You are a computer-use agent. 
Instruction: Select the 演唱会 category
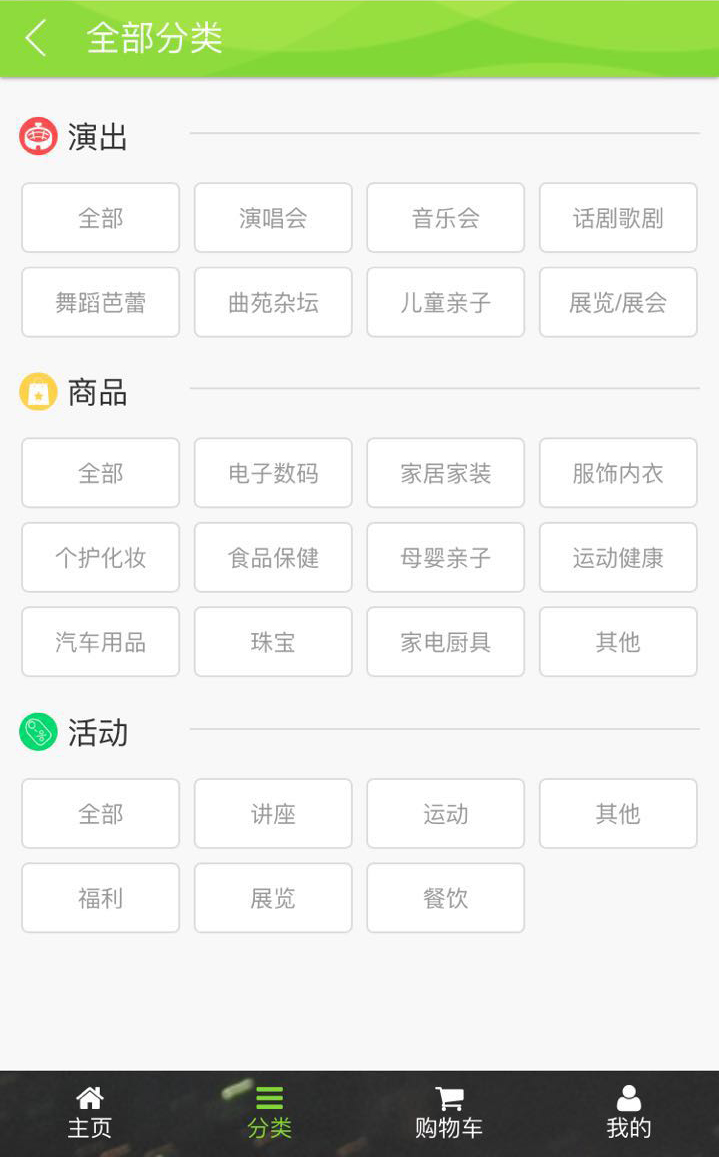273,218
